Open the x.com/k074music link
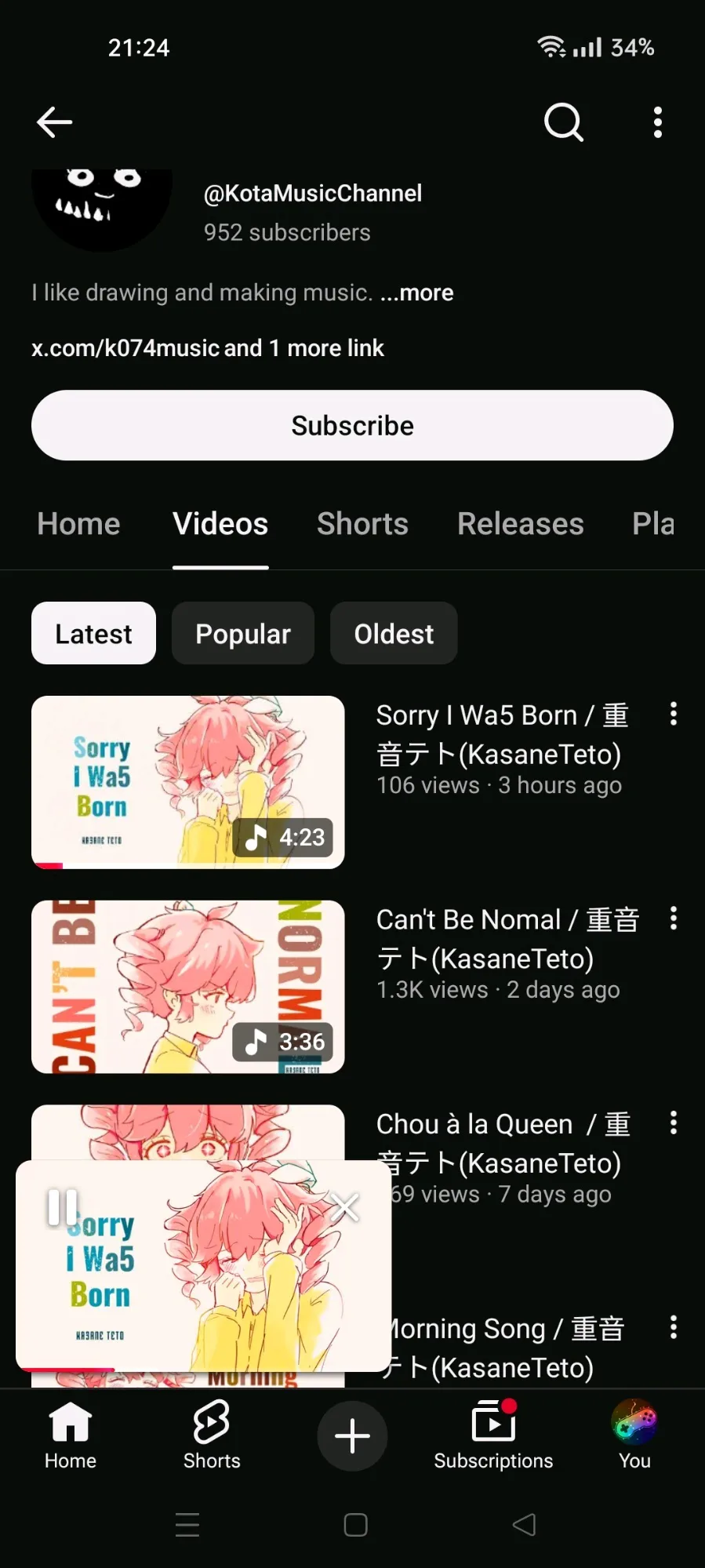Image resolution: width=705 pixels, height=1568 pixels. (x=125, y=347)
